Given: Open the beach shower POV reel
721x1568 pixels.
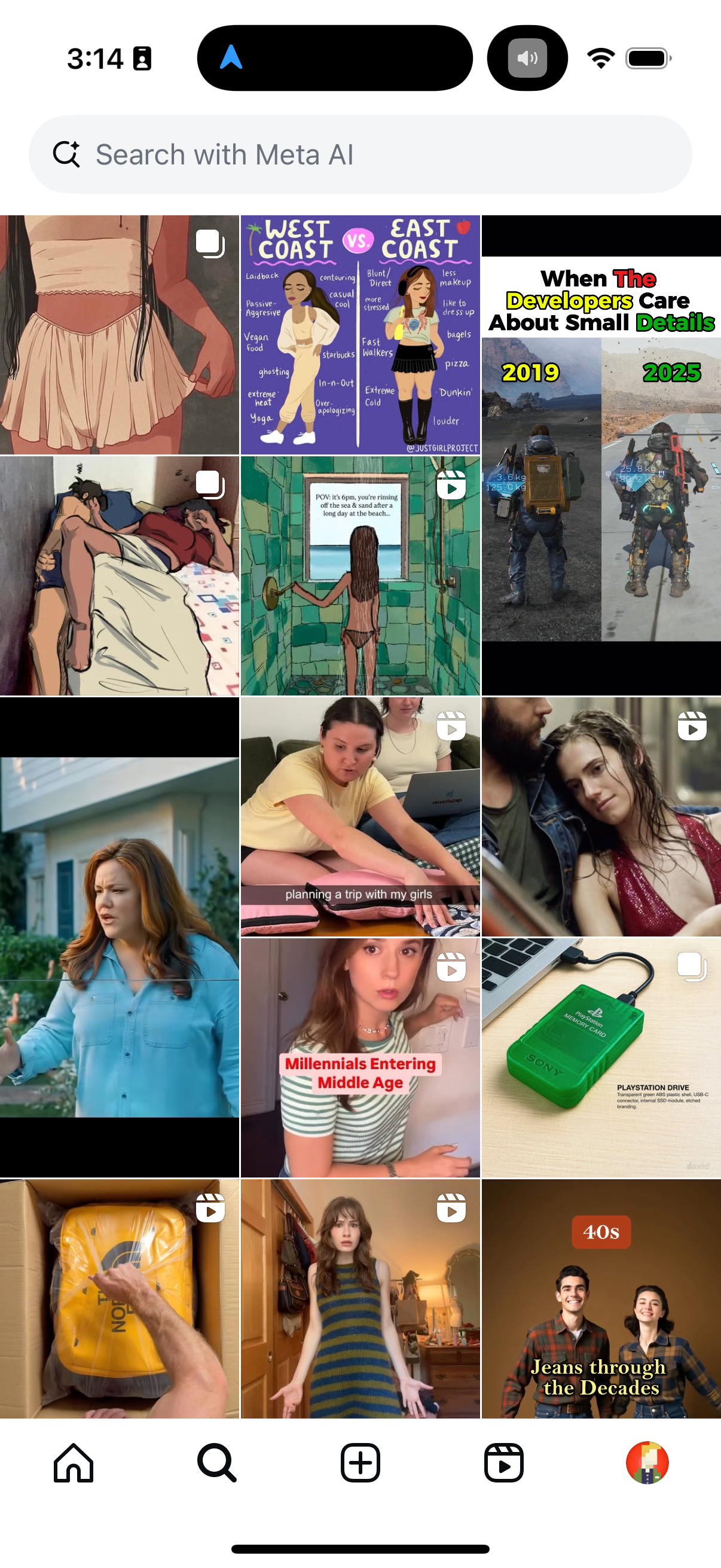Looking at the screenshot, I should click(360, 576).
